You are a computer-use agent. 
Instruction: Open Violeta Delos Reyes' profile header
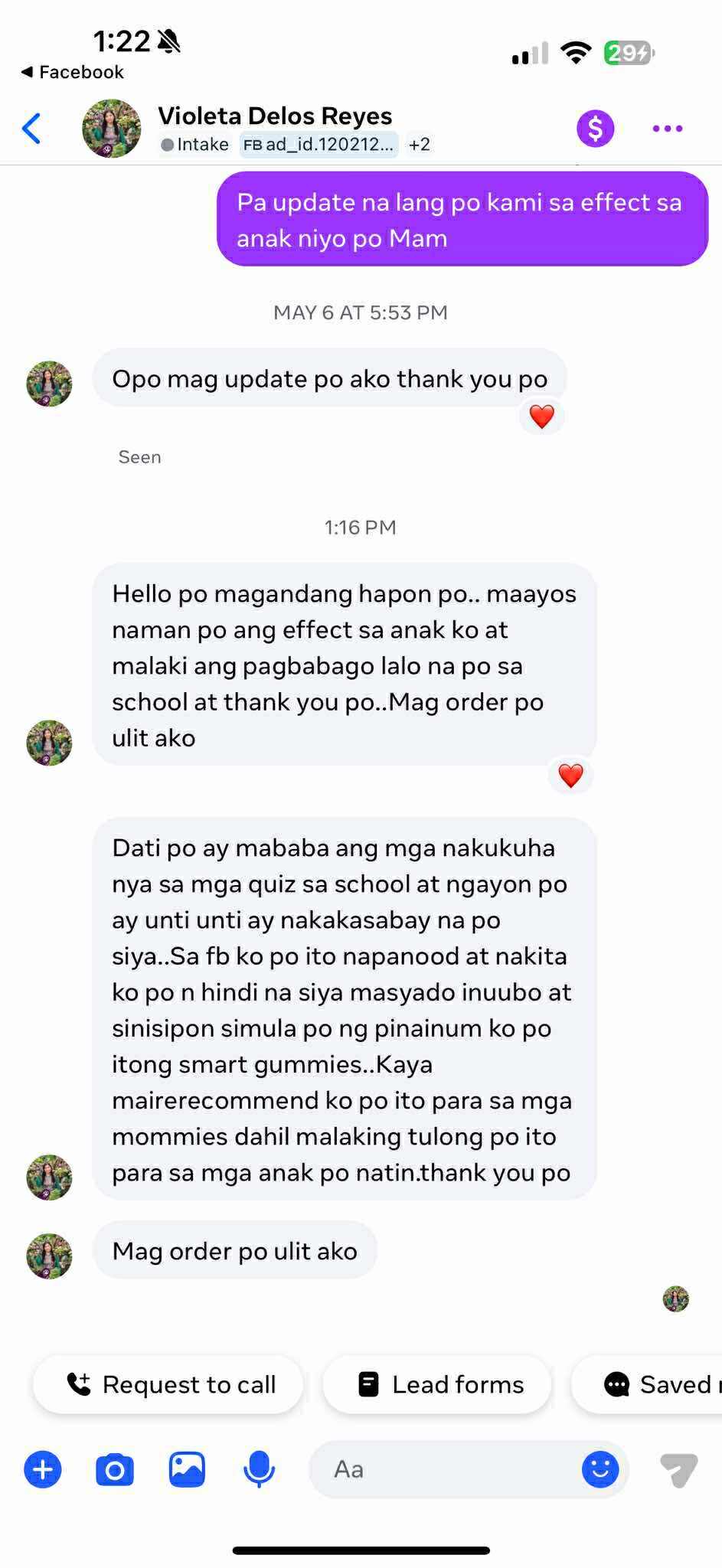(x=274, y=116)
